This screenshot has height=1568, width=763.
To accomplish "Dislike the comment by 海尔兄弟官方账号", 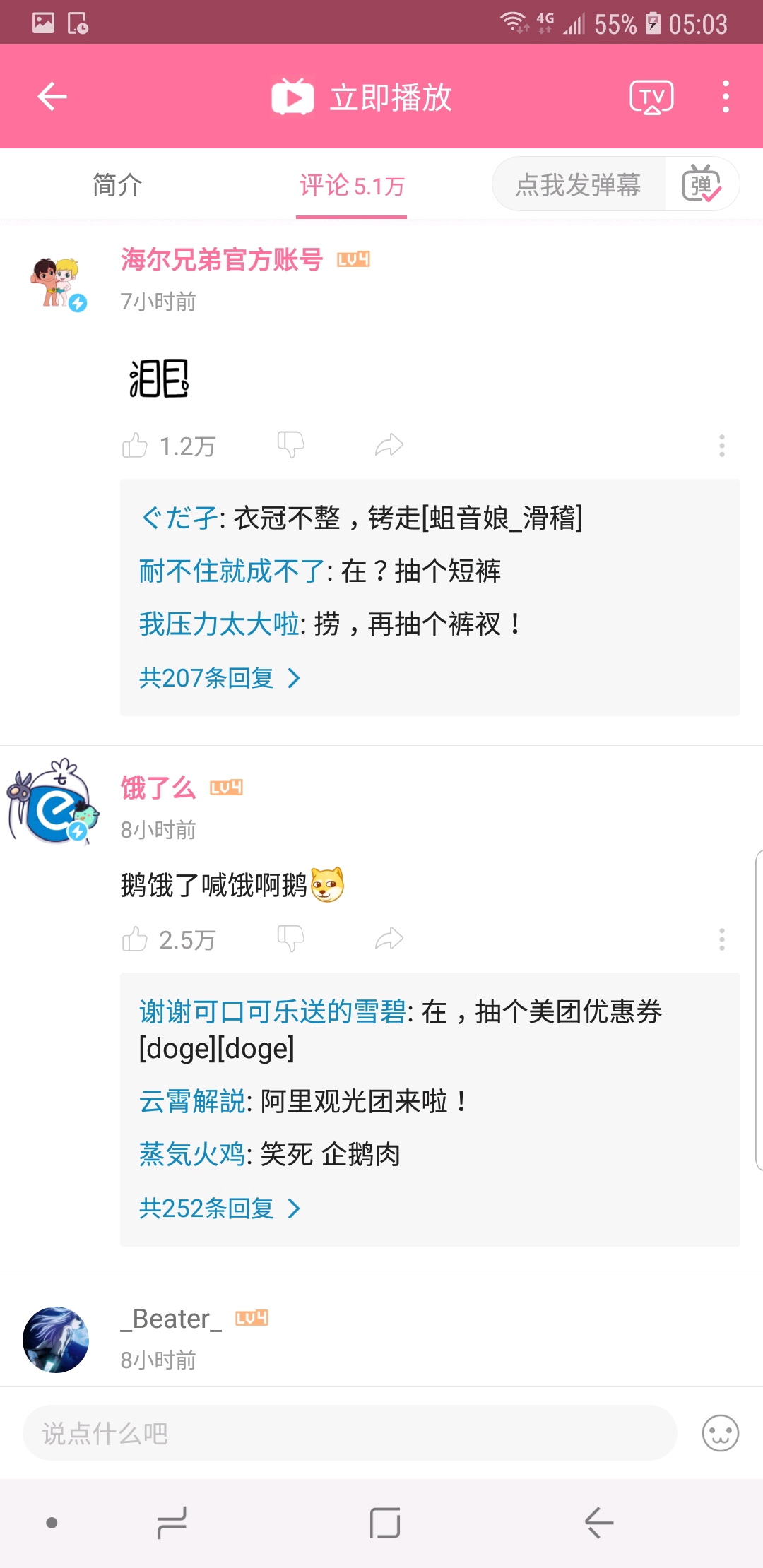I will click(290, 445).
